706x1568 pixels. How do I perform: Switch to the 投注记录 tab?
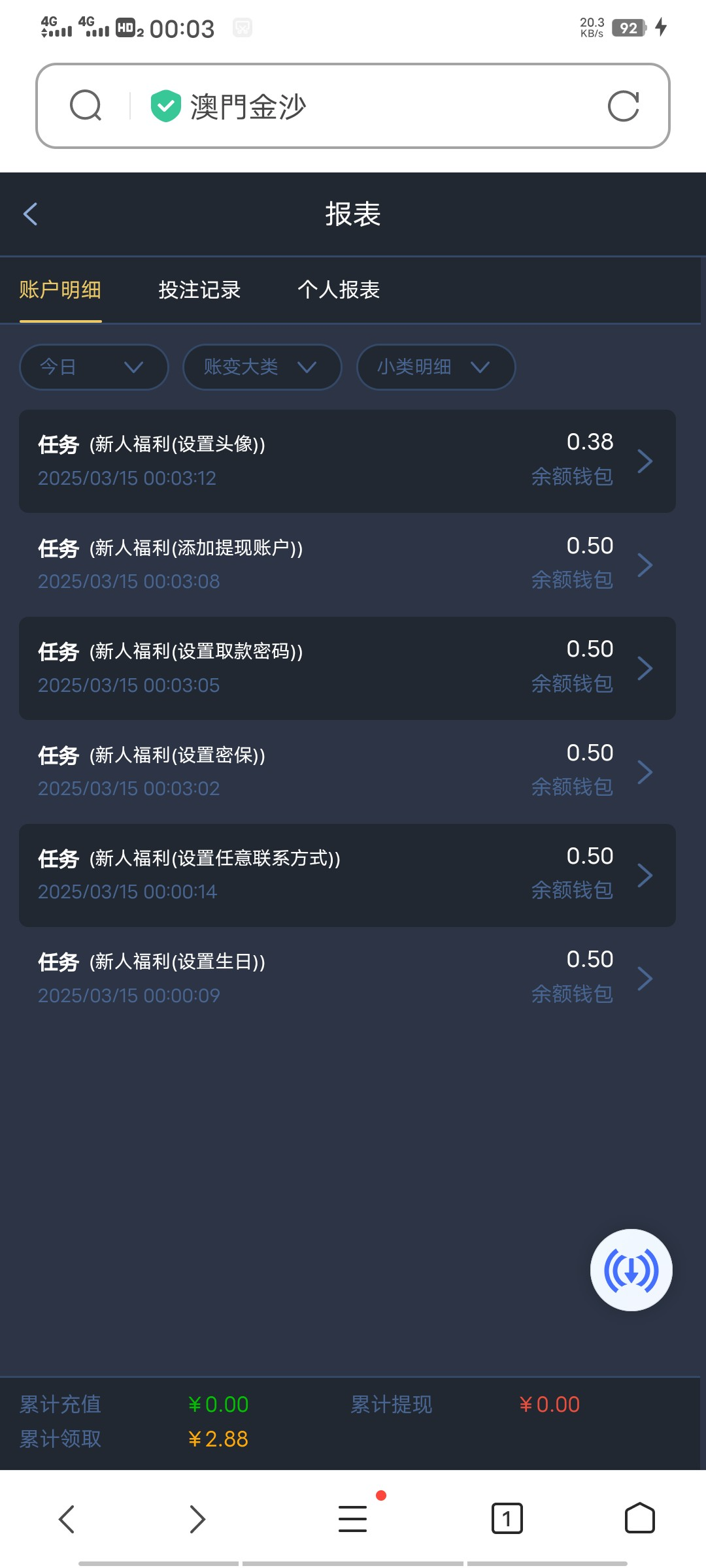pyautogui.click(x=199, y=290)
